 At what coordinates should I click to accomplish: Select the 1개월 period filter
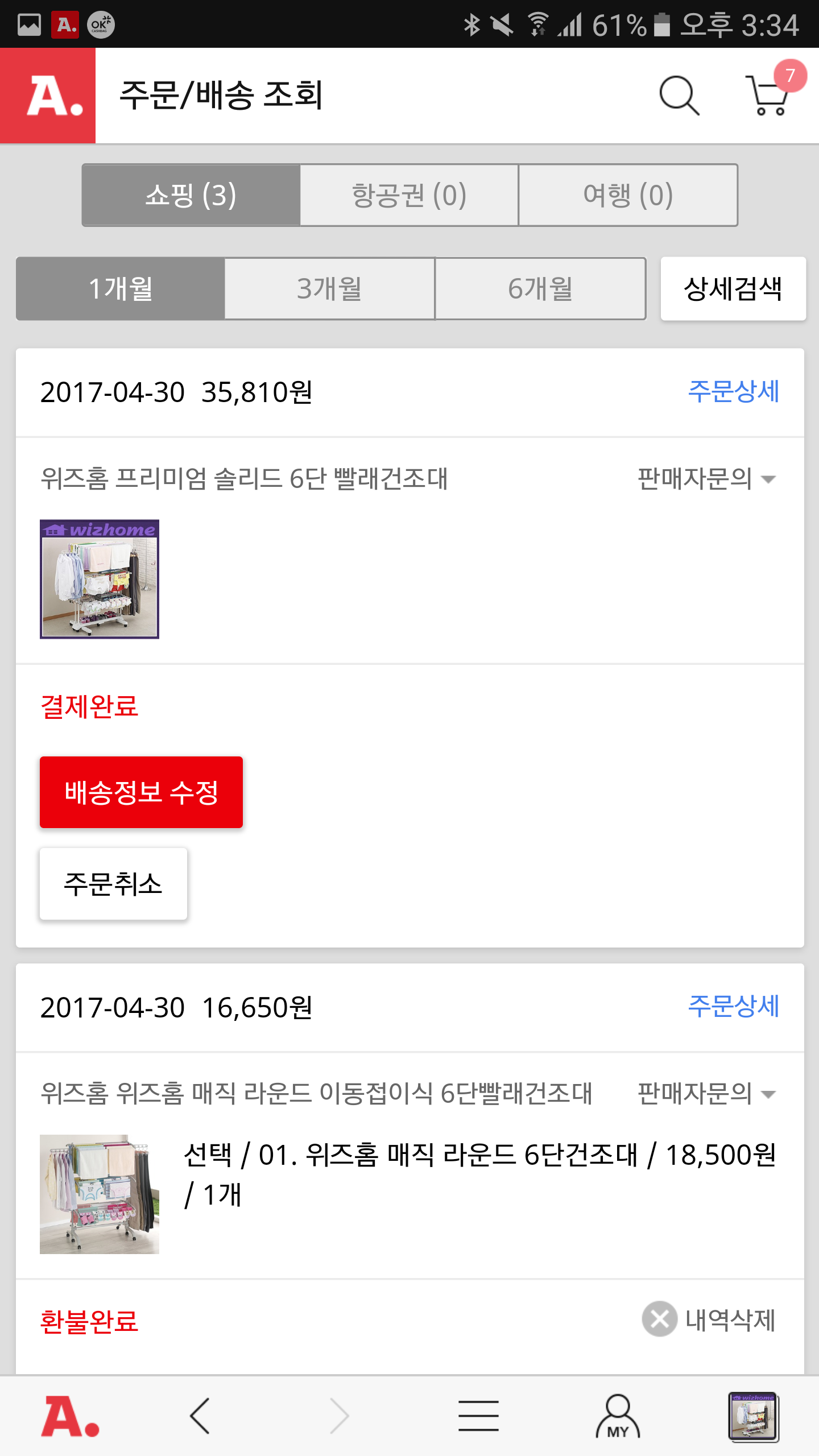point(121,288)
